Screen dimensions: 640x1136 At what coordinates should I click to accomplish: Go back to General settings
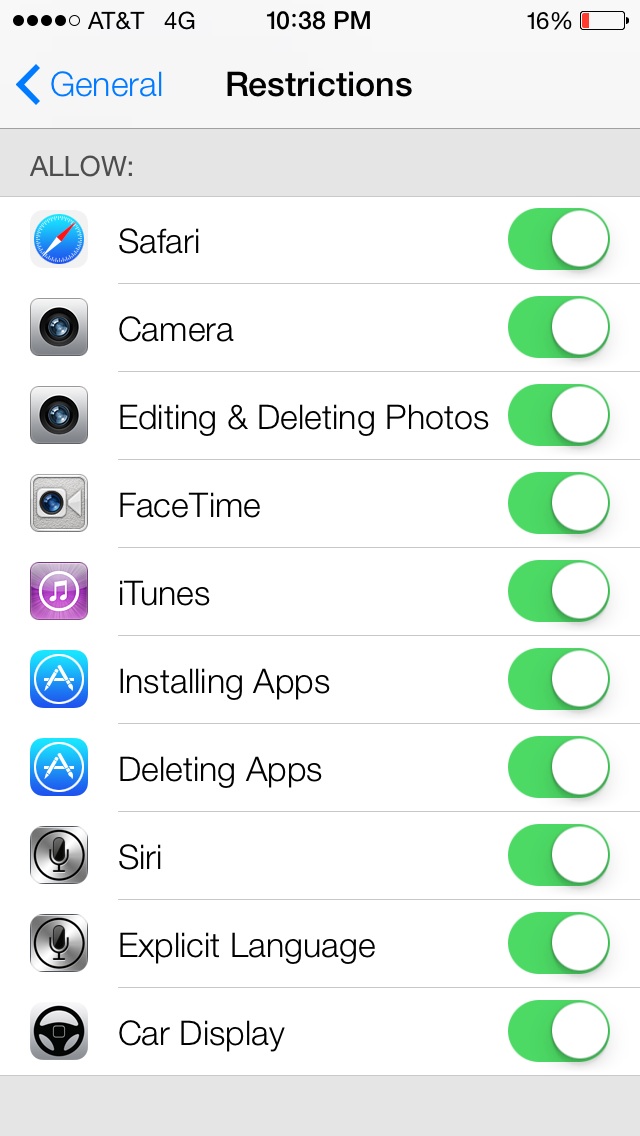[x=90, y=85]
